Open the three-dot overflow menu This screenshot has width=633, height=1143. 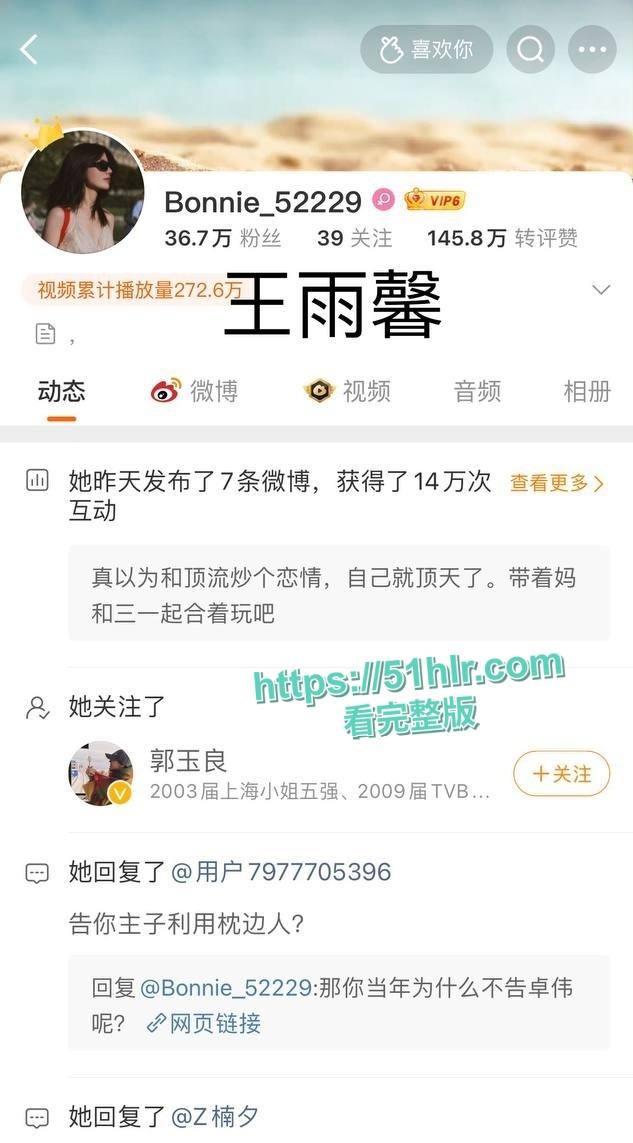[592, 49]
